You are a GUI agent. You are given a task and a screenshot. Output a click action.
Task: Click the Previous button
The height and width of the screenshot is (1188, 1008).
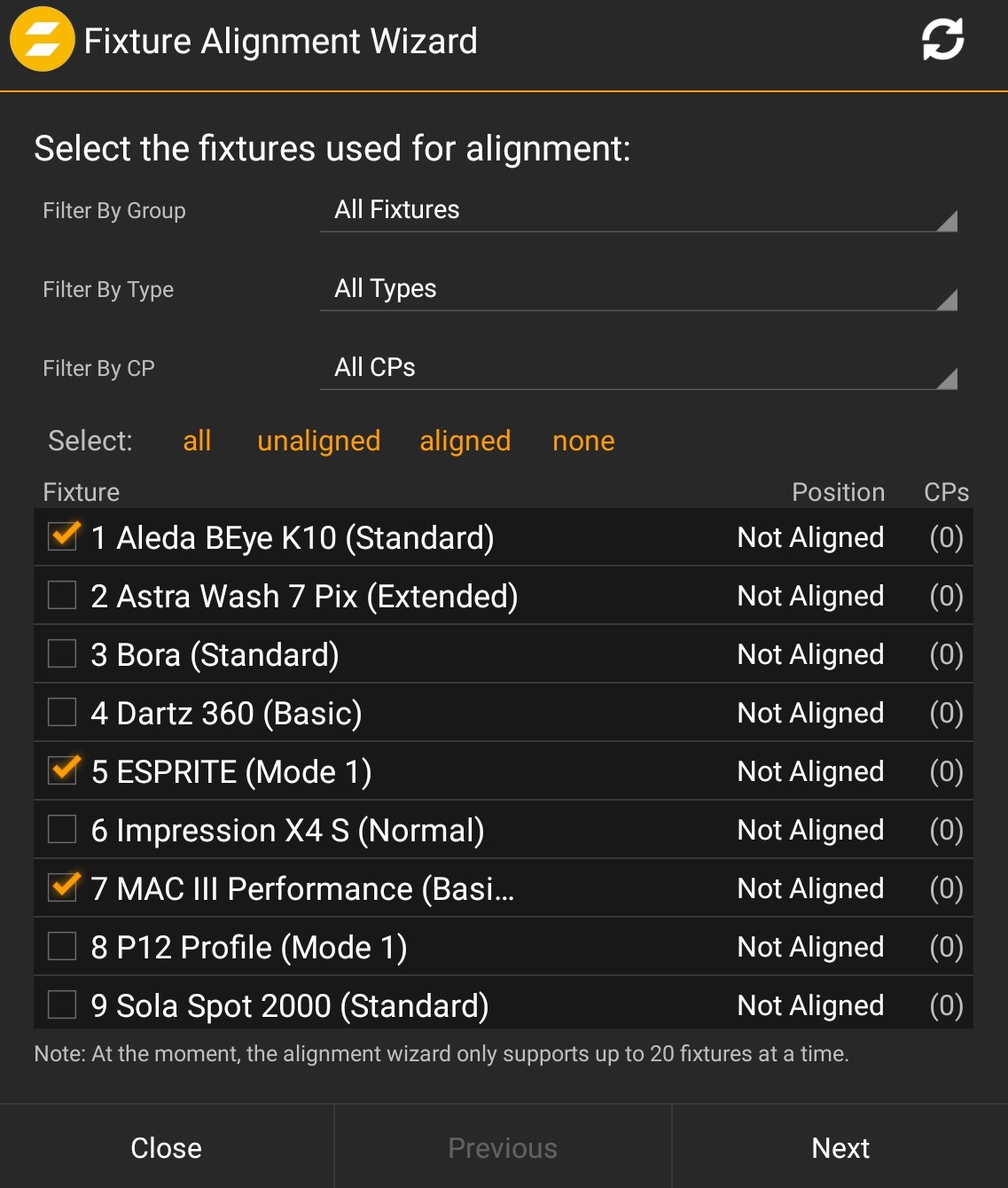pos(502,1146)
